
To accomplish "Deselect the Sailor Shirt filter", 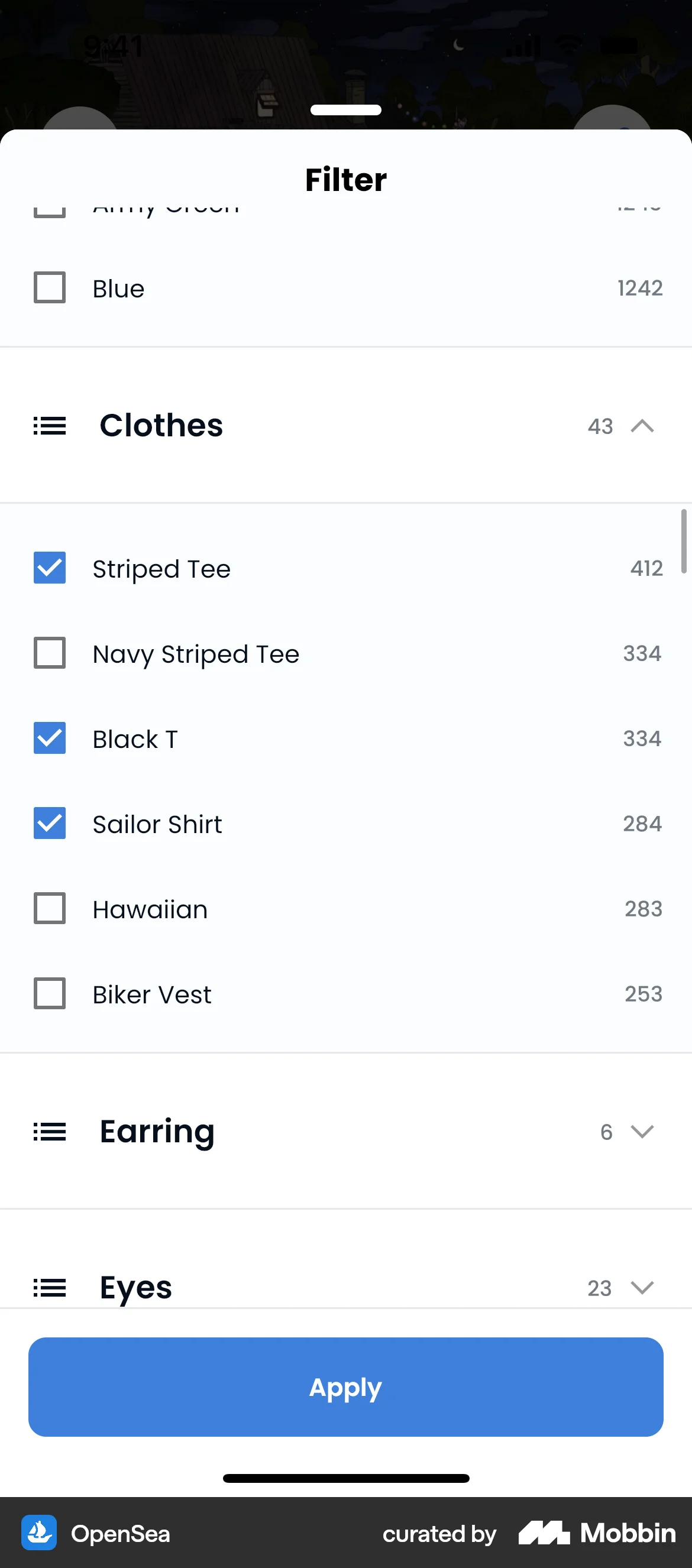I will point(49,824).
